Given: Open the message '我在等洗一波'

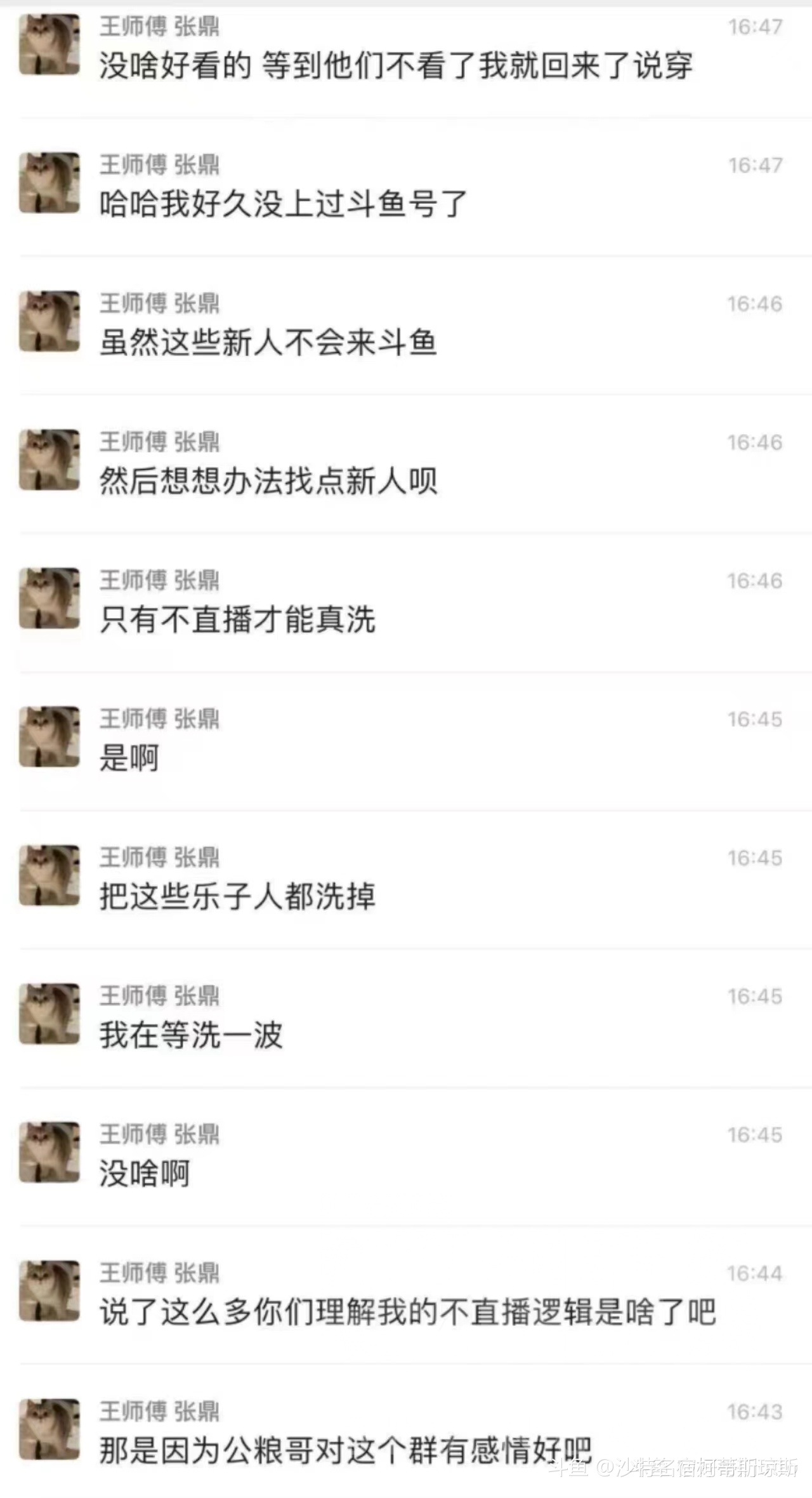Looking at the screenshot, I should point(191,1035).
